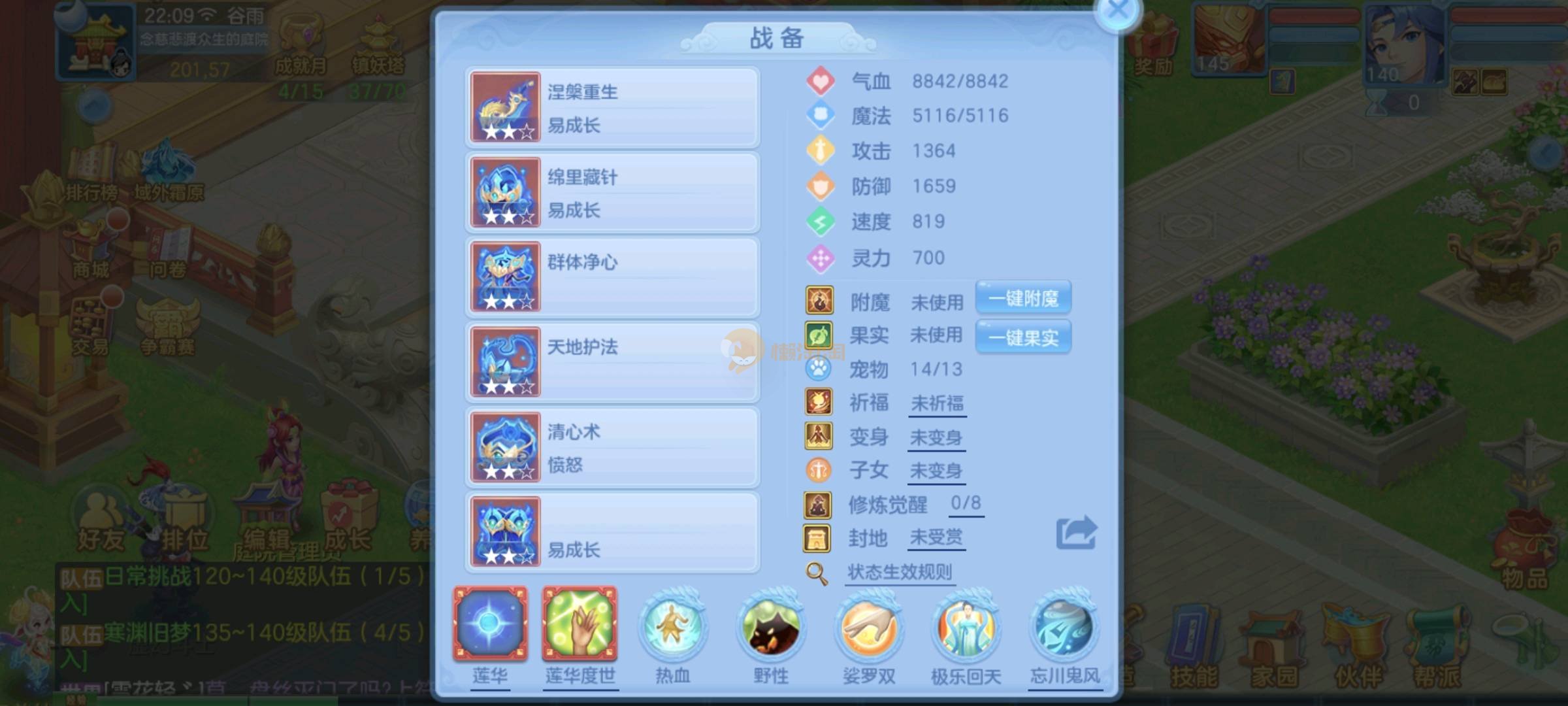Viewport: 1568px width, 706px height.
Task: Tap the 热血 skill icon
Action: point(672,626)
